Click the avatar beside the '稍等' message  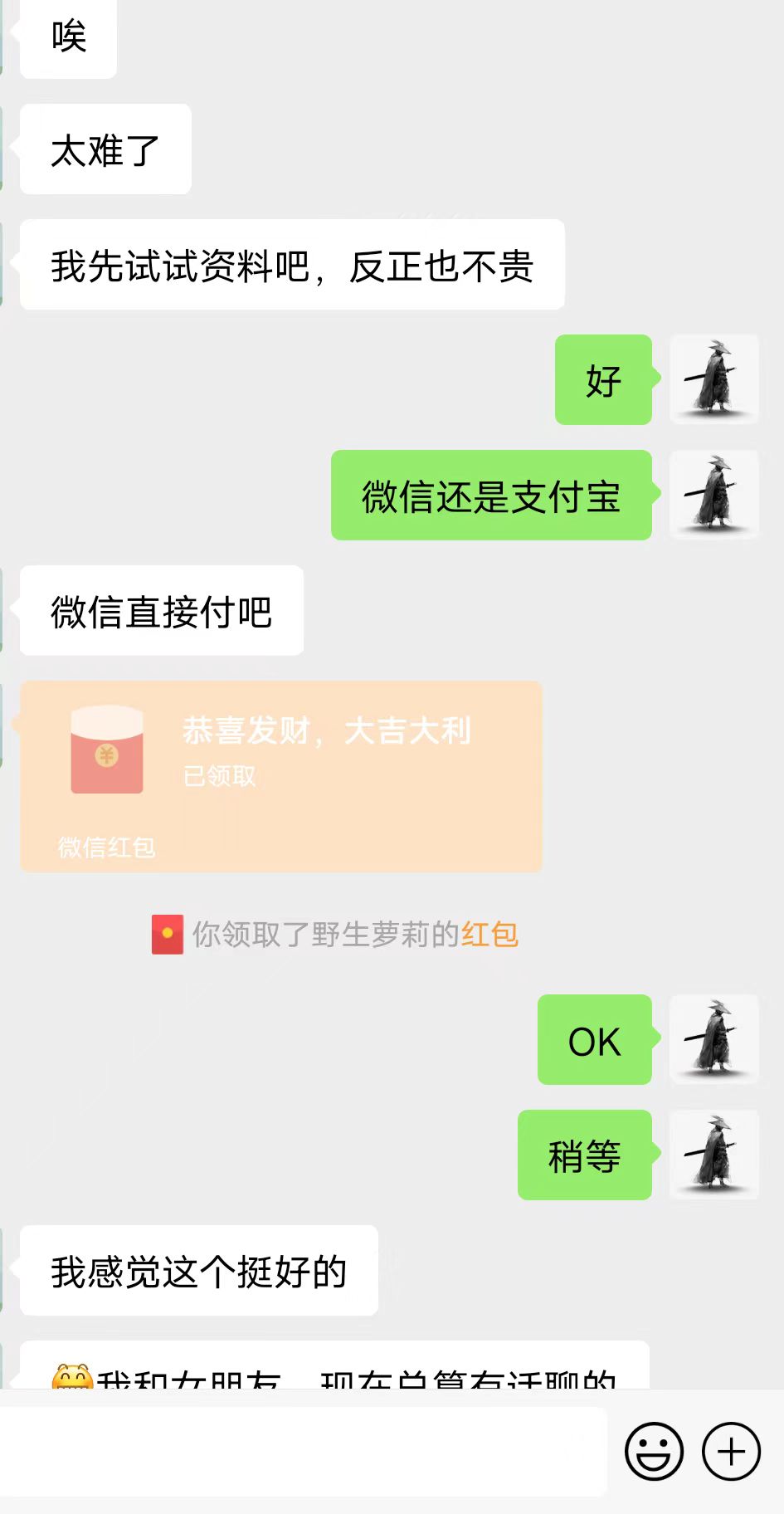pos(713,1155)
